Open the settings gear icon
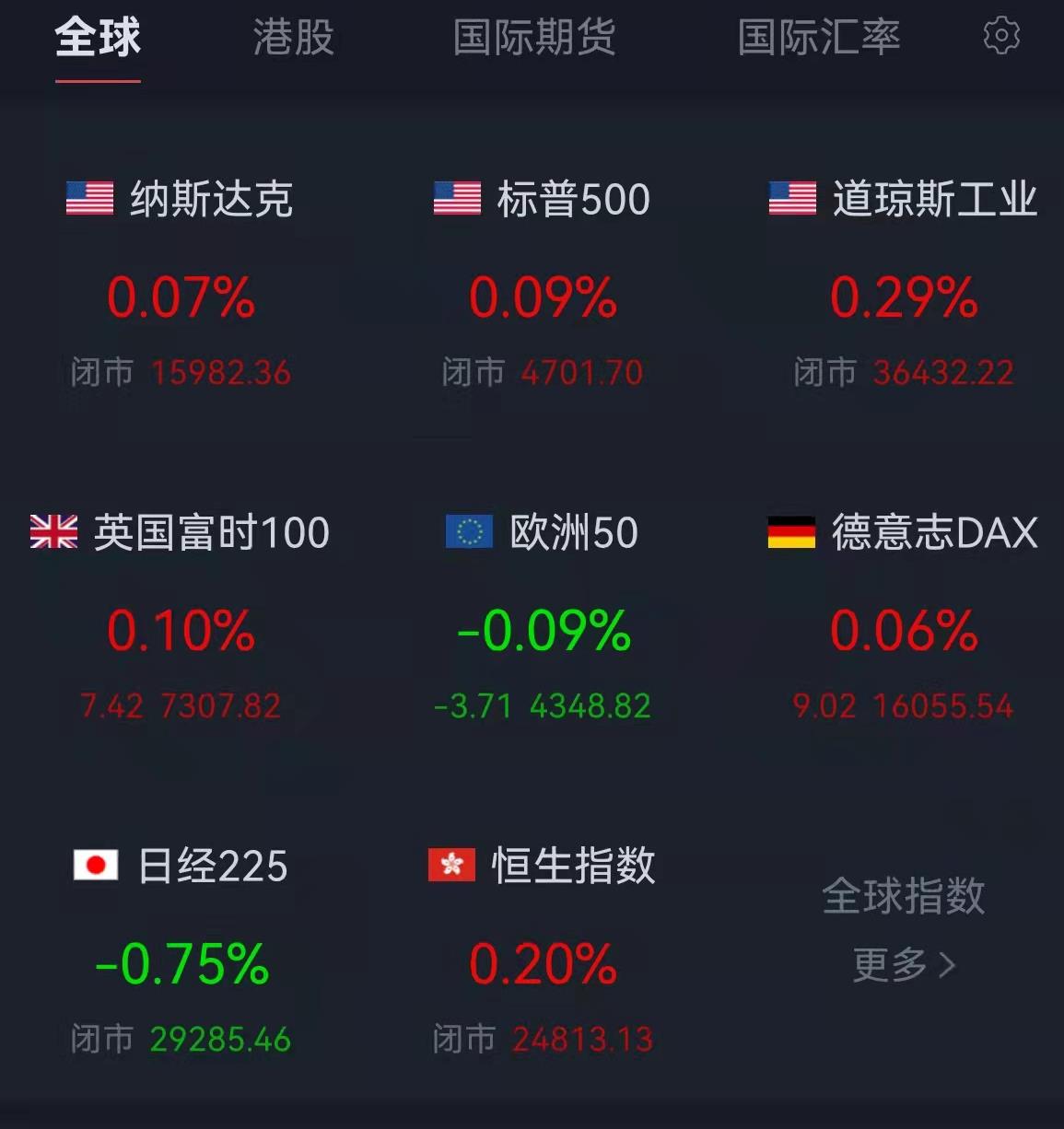The image size is (1064, 1129). coord(1001,37)
